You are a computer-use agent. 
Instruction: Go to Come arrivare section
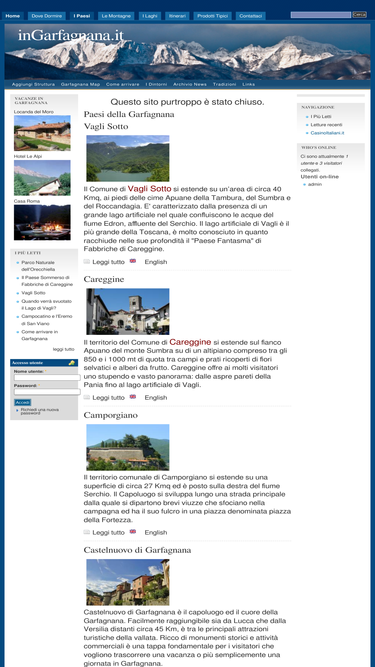122,84
